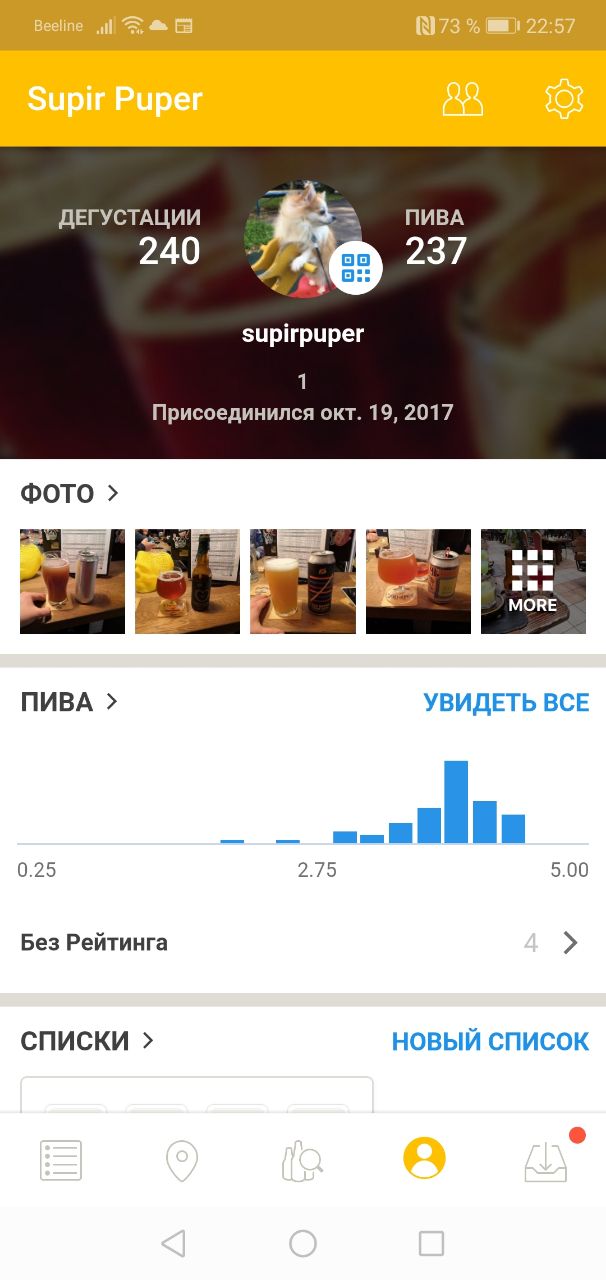Create a НОВЫЙ СПИСОК
The width and height of the screenshot is (606, 1280).
[x=490, y=1041]
